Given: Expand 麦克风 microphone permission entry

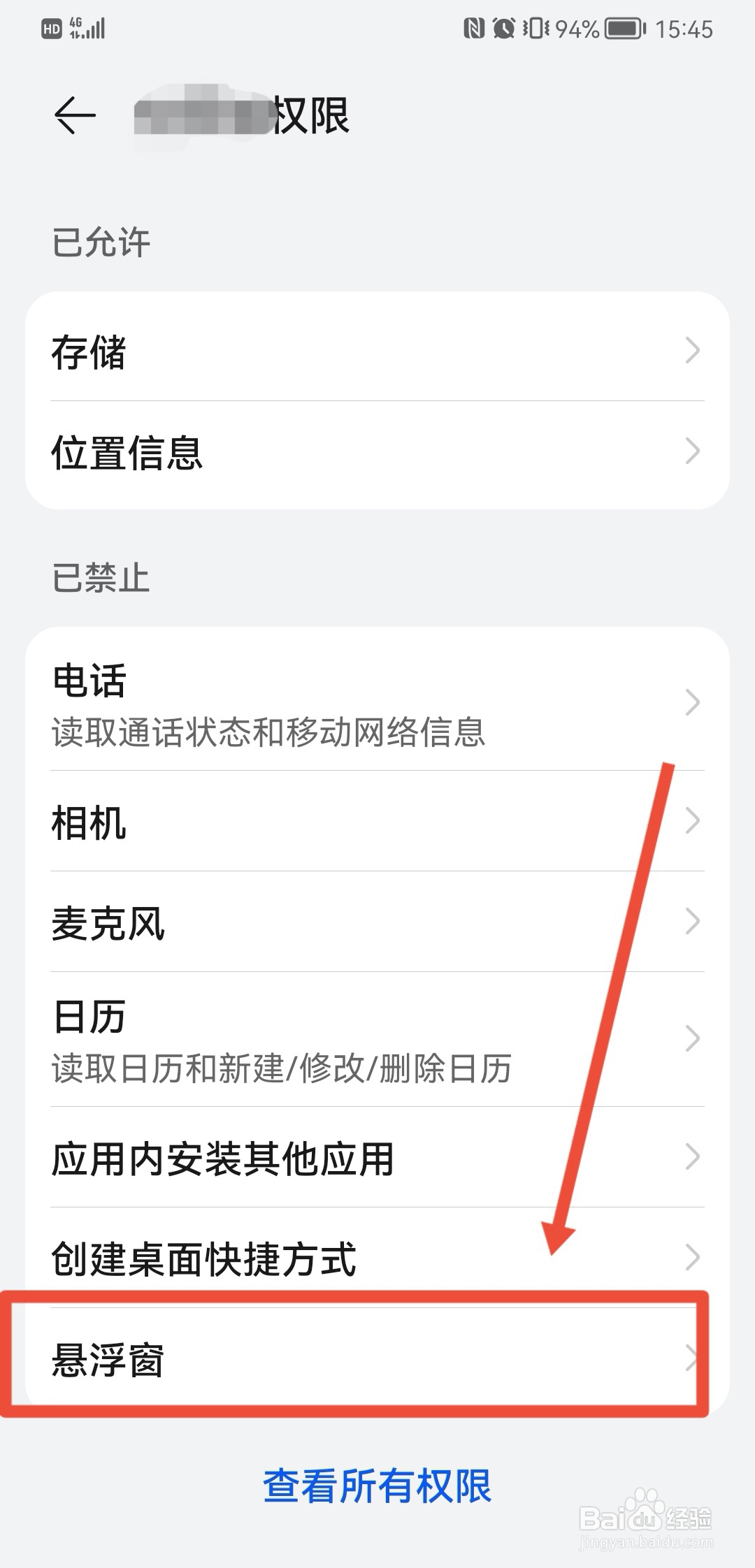Looking at the screenshot, I should (377, 922).
